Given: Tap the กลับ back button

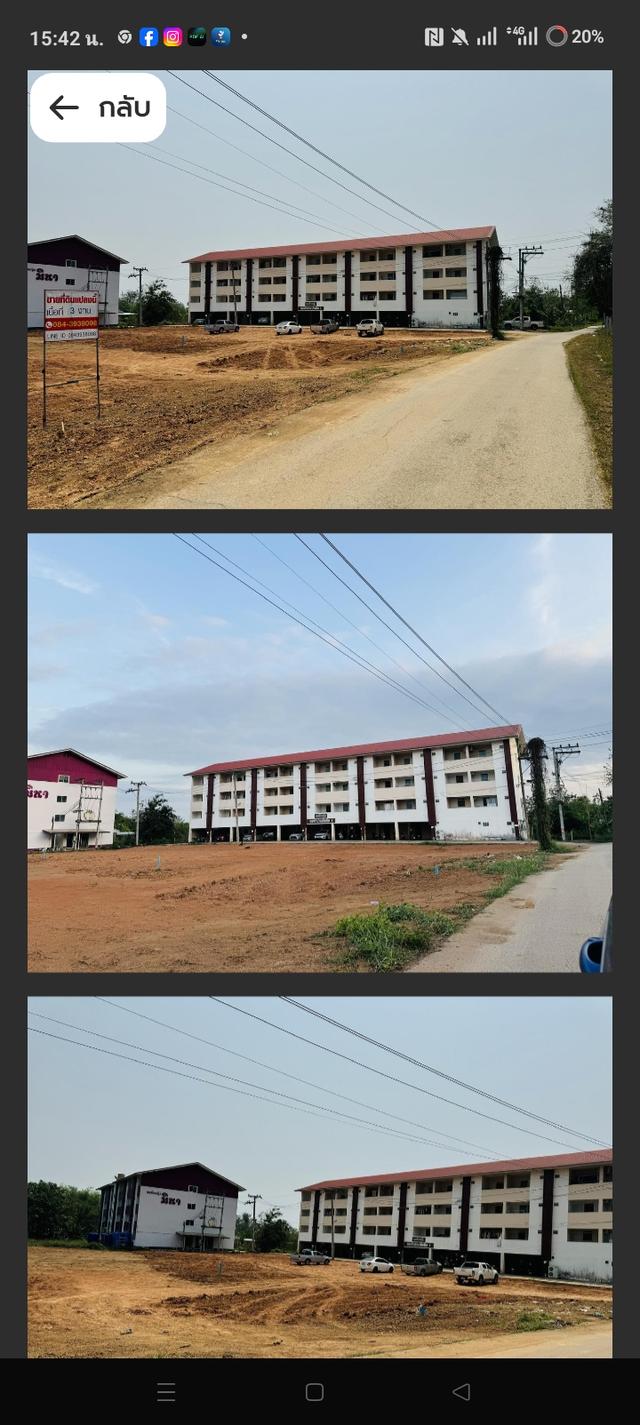Looking at the screenshot, I should point(98,108).
